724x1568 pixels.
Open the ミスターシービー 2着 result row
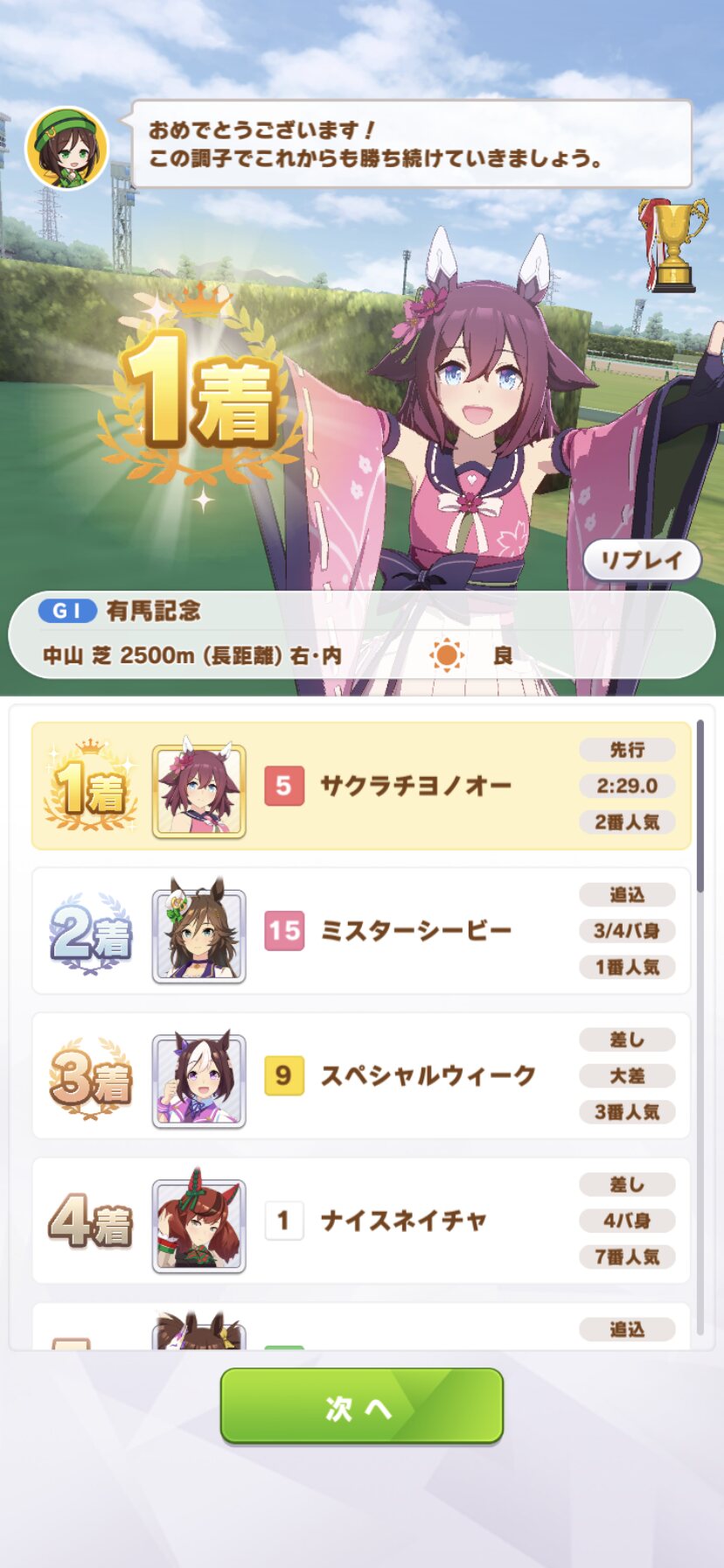click(361, 931)
